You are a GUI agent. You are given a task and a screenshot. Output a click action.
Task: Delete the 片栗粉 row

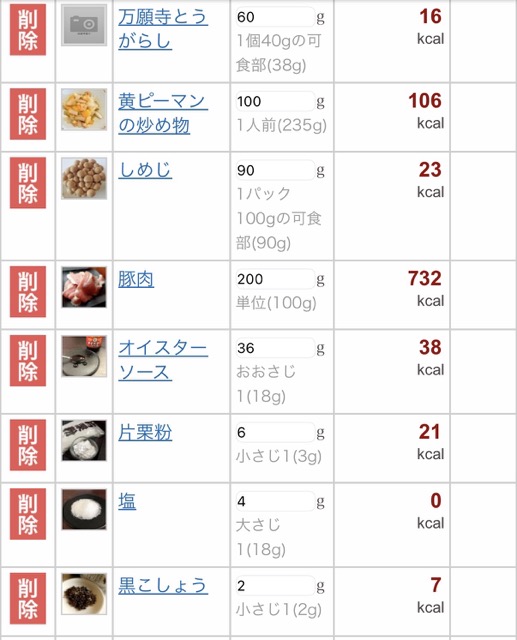coord(28,445)
